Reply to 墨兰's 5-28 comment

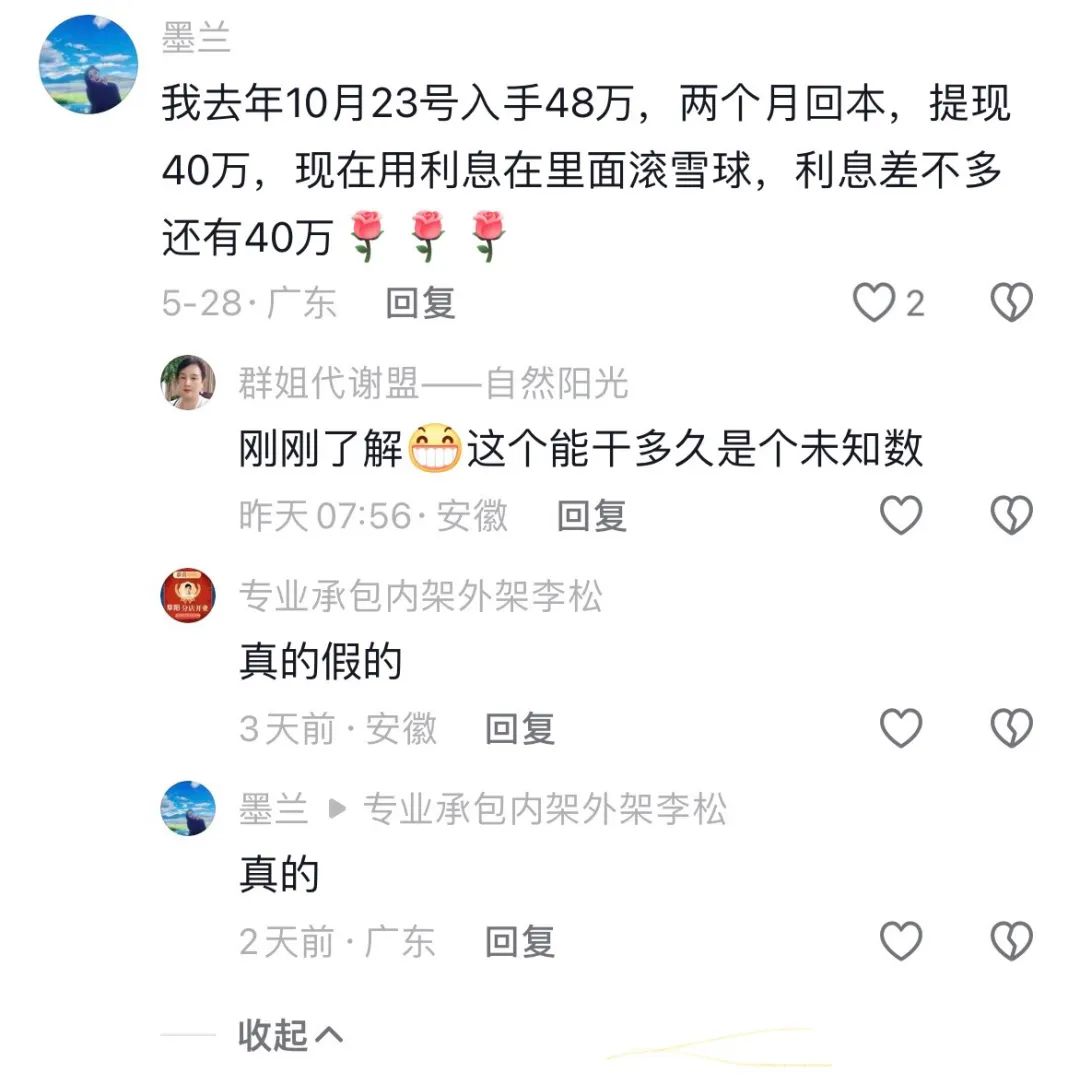point(421,302)
